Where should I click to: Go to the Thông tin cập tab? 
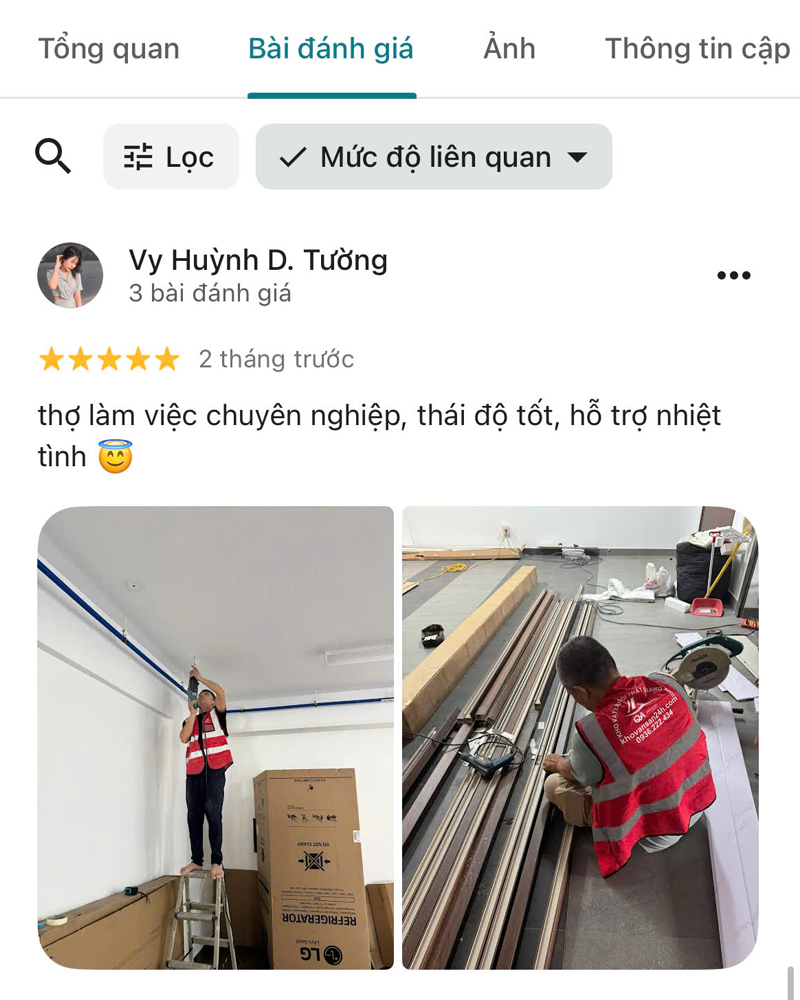(x=697, y=49)
